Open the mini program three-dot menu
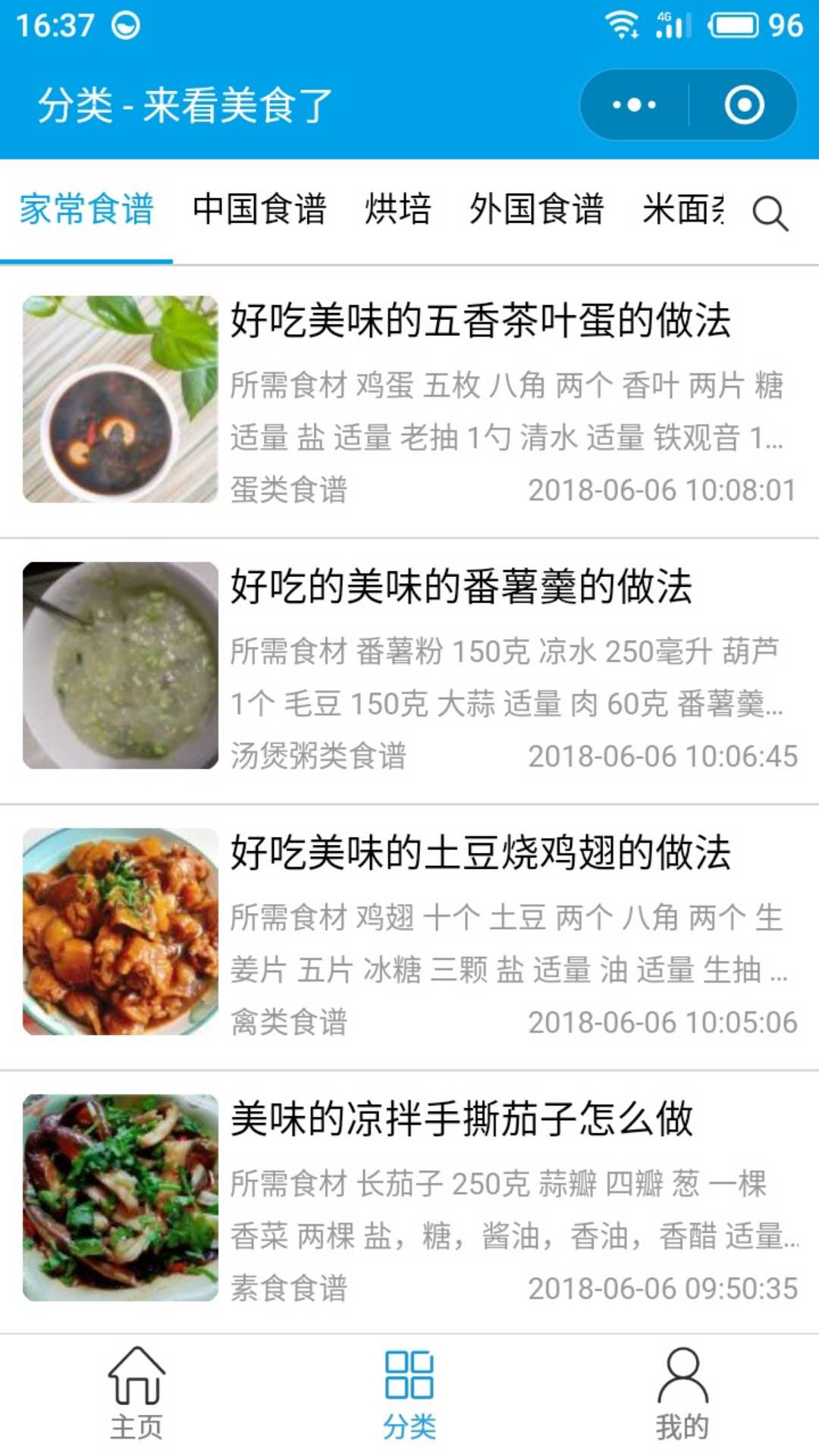819x1456 pixels. (x=635, y=105)
